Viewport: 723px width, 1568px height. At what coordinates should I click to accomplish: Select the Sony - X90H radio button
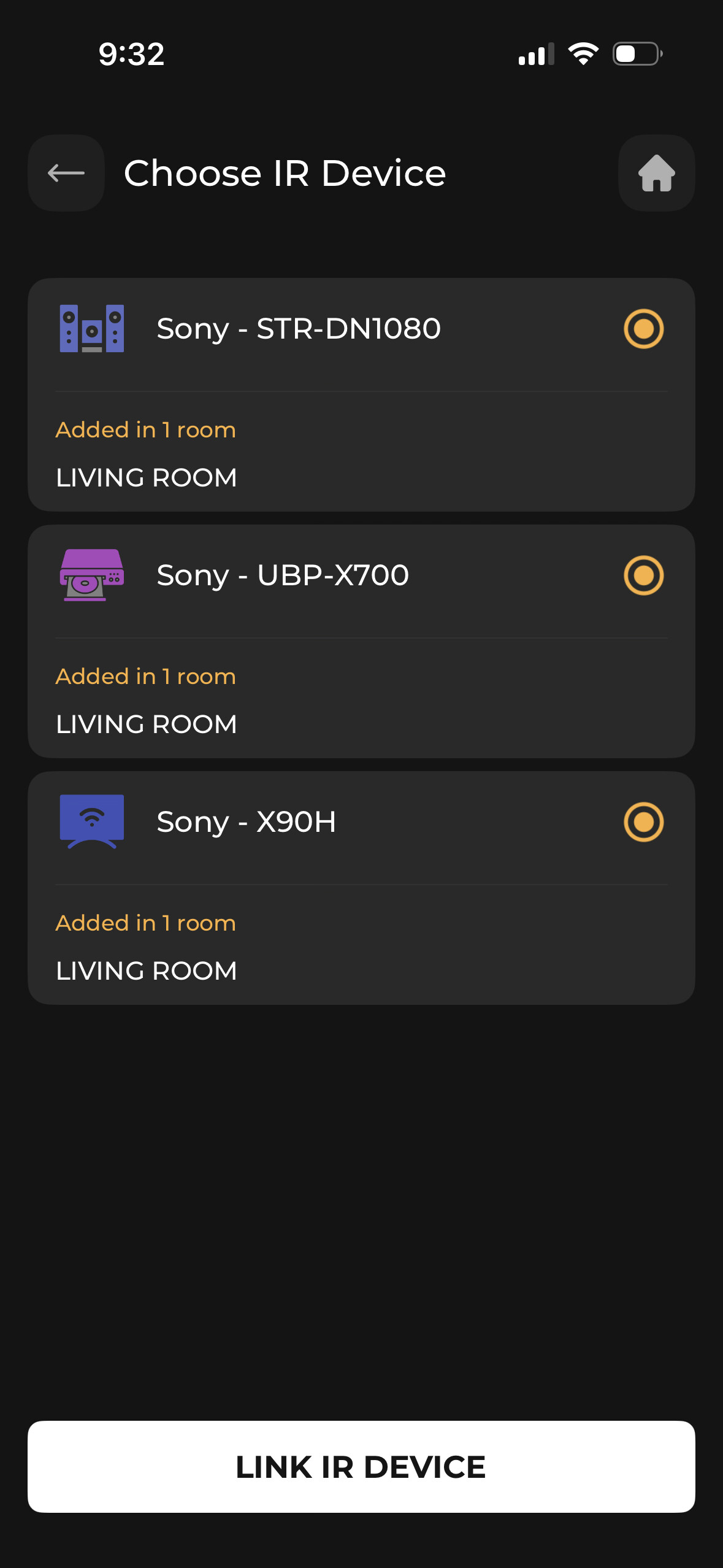pos(643,822)
